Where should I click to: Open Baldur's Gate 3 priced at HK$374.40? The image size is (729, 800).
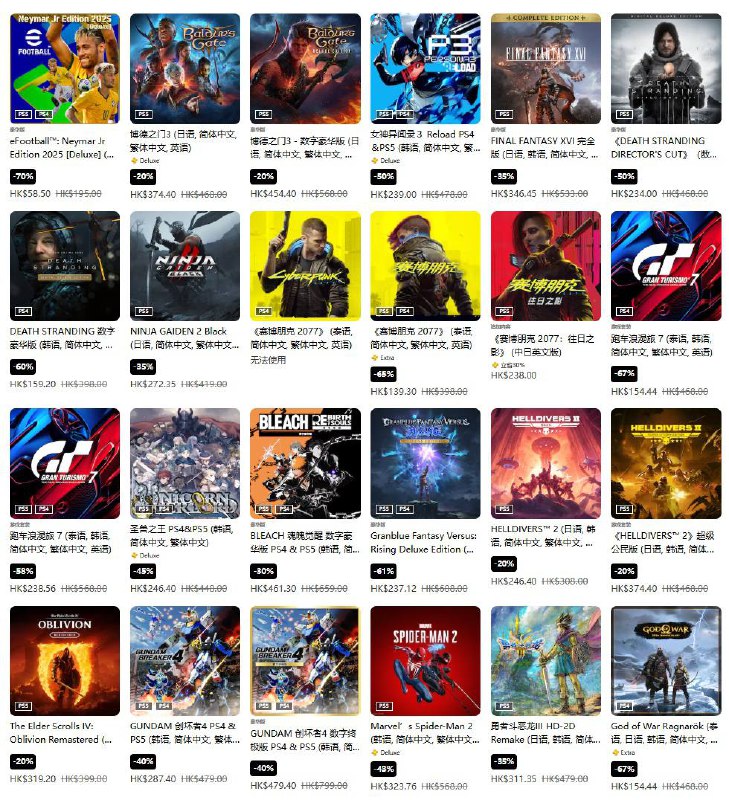tap(185, 68)
